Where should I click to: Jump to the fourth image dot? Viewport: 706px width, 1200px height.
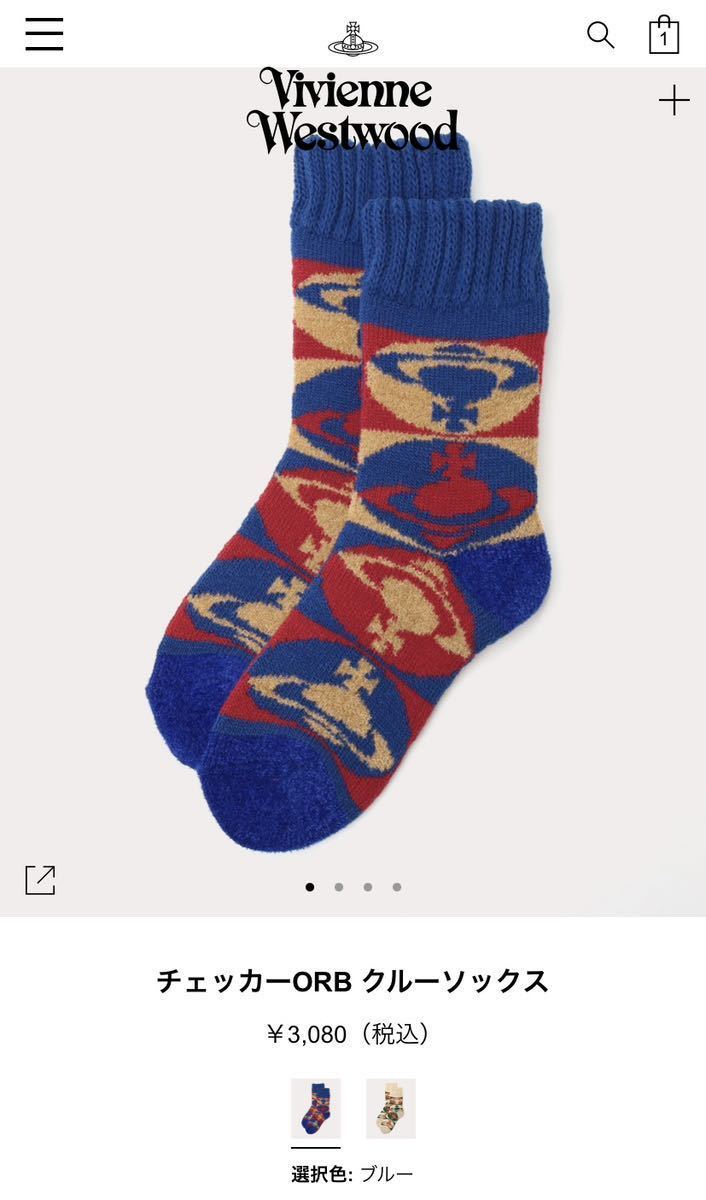click(x=397, y=887)
